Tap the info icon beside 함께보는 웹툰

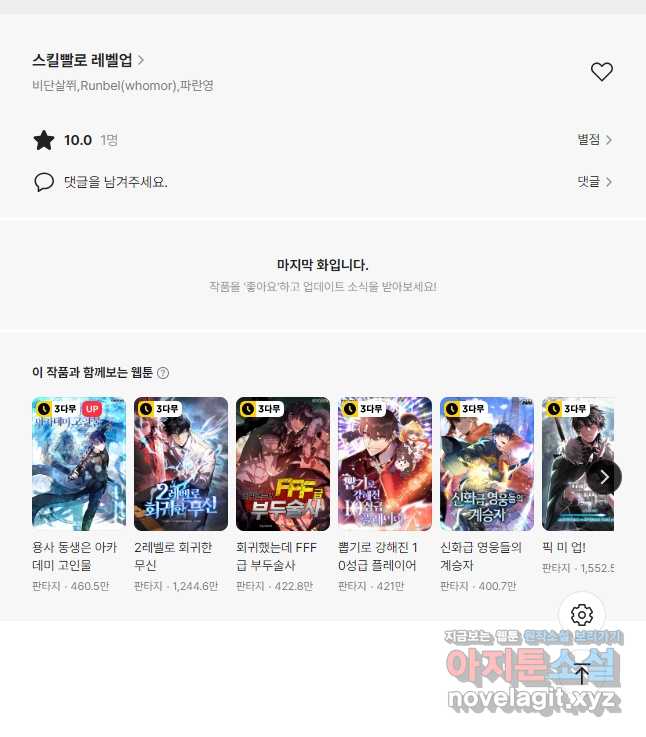pyautogui.click(x=163, y=373)
